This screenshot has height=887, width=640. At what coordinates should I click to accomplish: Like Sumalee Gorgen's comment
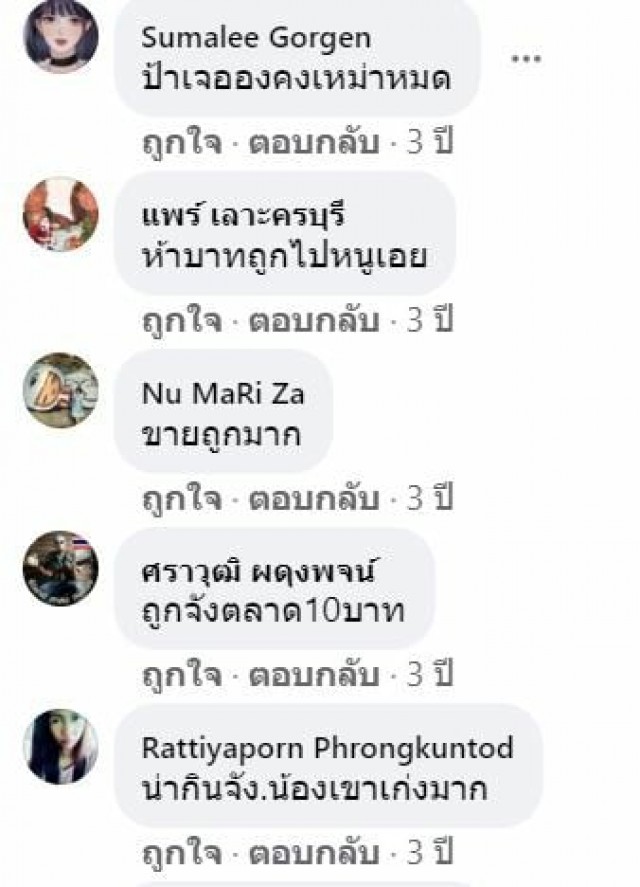coord(181,143)
